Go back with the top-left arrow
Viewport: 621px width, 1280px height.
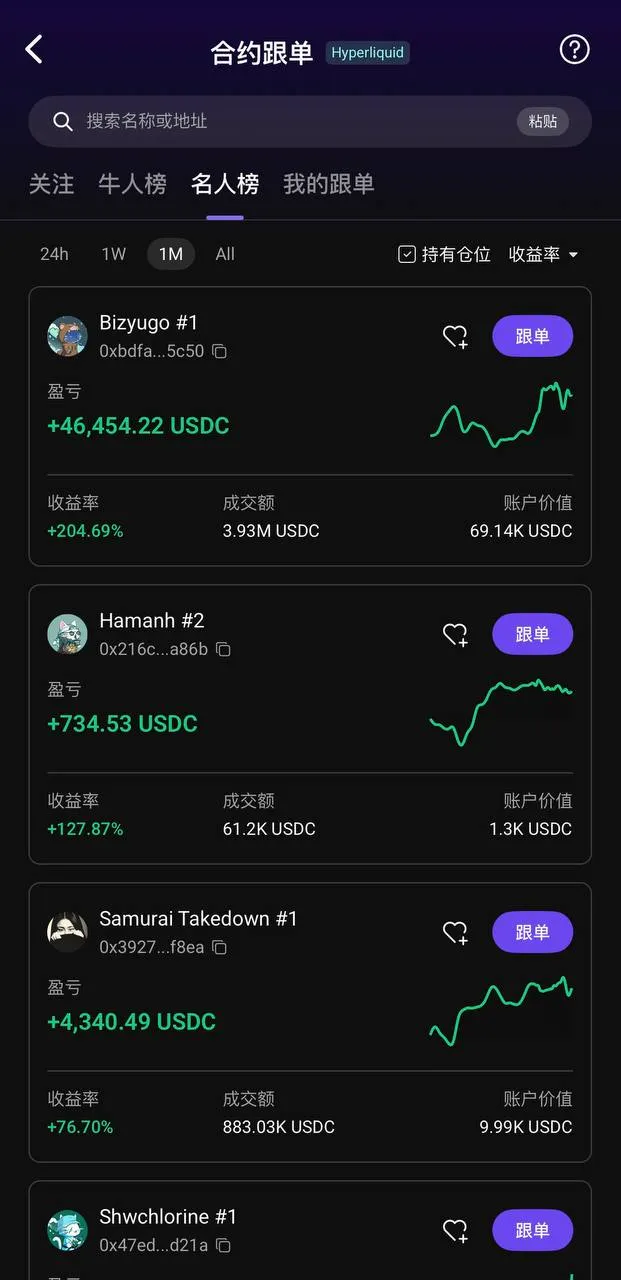coord(34,49)
